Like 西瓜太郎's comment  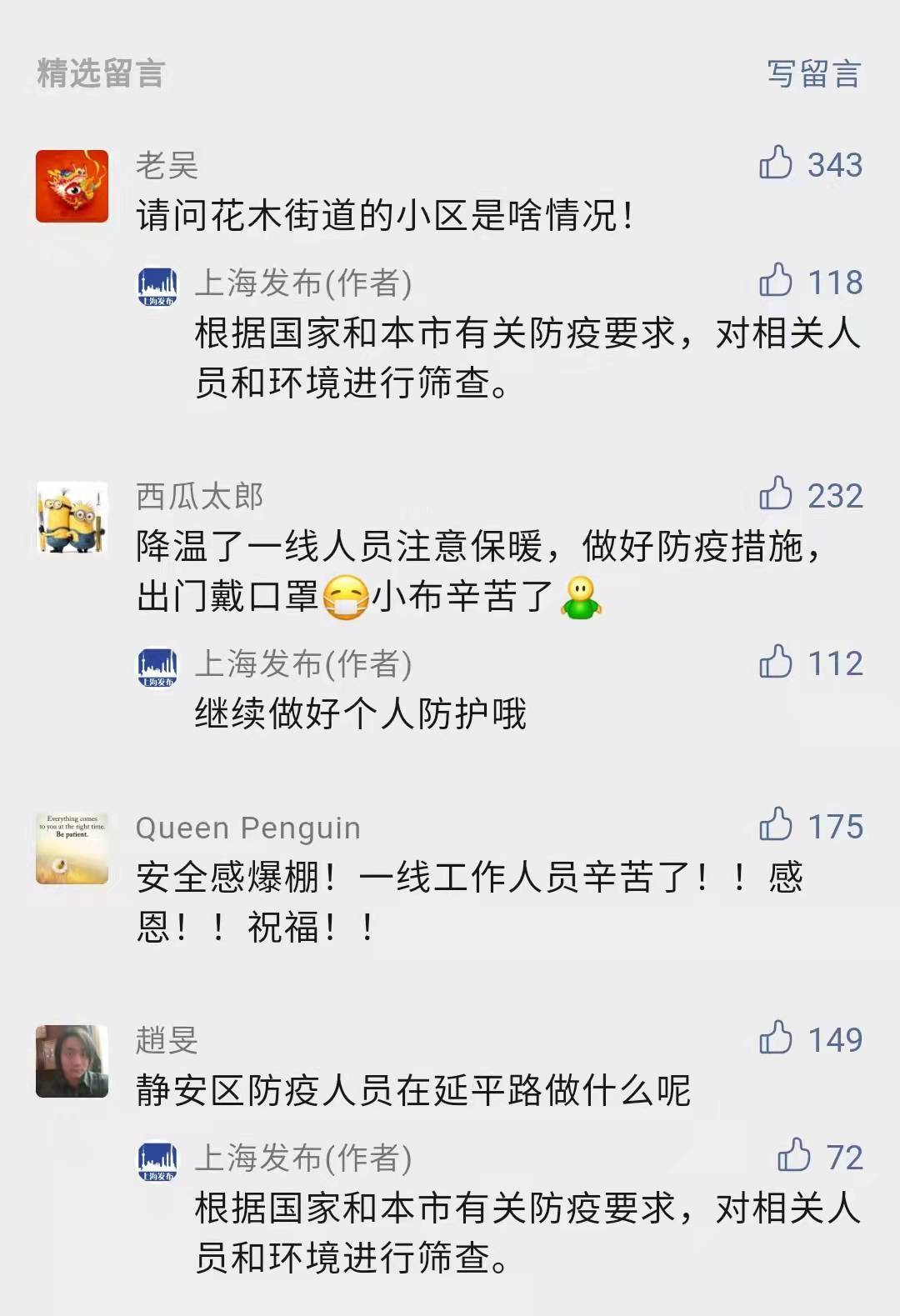776,494
